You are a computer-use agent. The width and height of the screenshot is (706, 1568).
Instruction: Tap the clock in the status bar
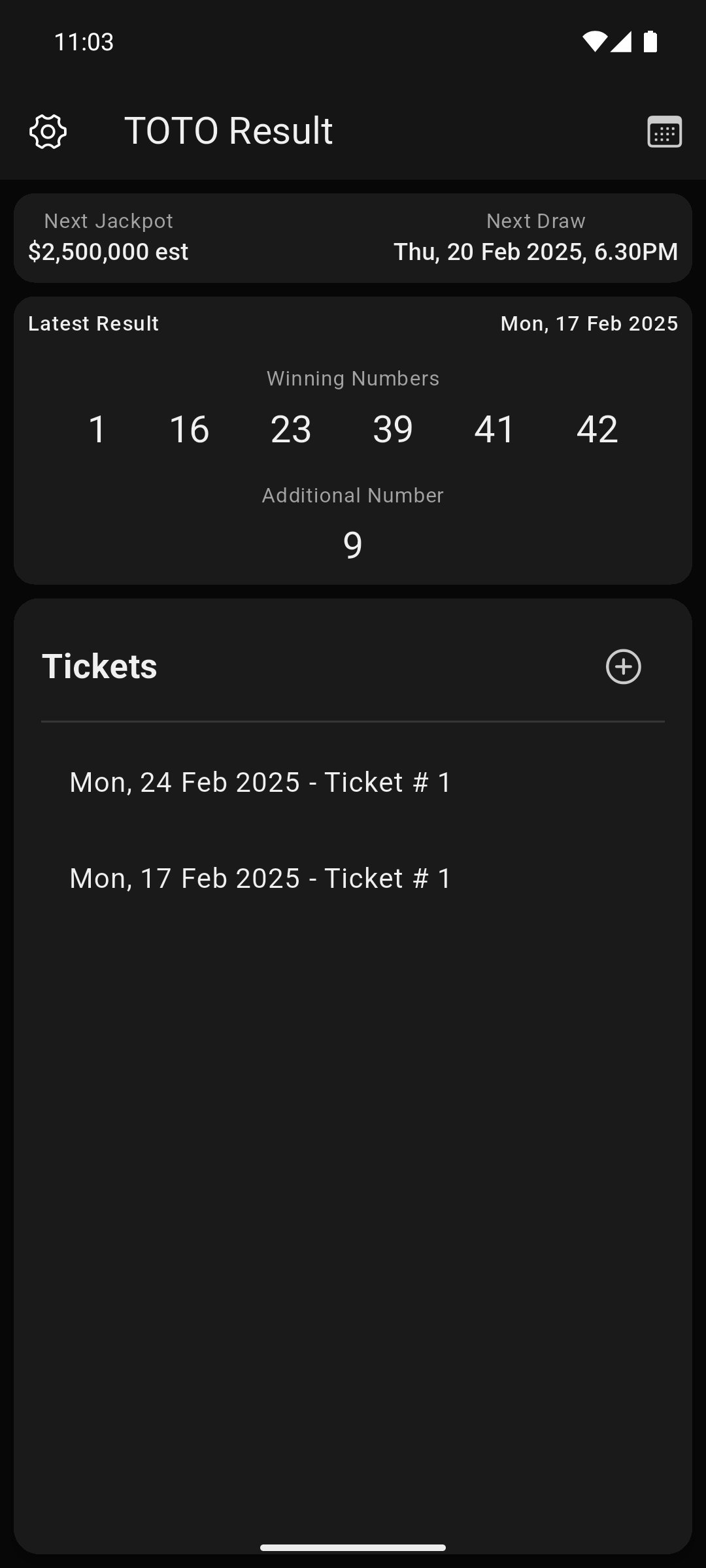pyautogui.click(x=84, y=42)
